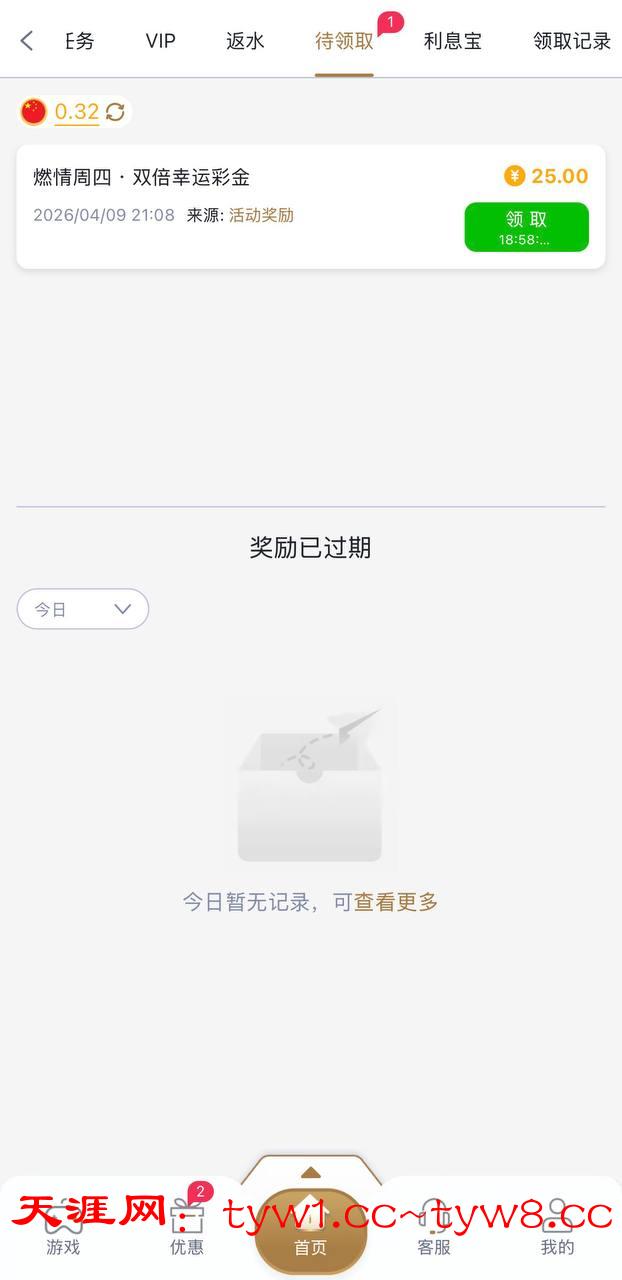Open the 领取记录 tab
This screenshot has height=1280, width=622.
571,41
